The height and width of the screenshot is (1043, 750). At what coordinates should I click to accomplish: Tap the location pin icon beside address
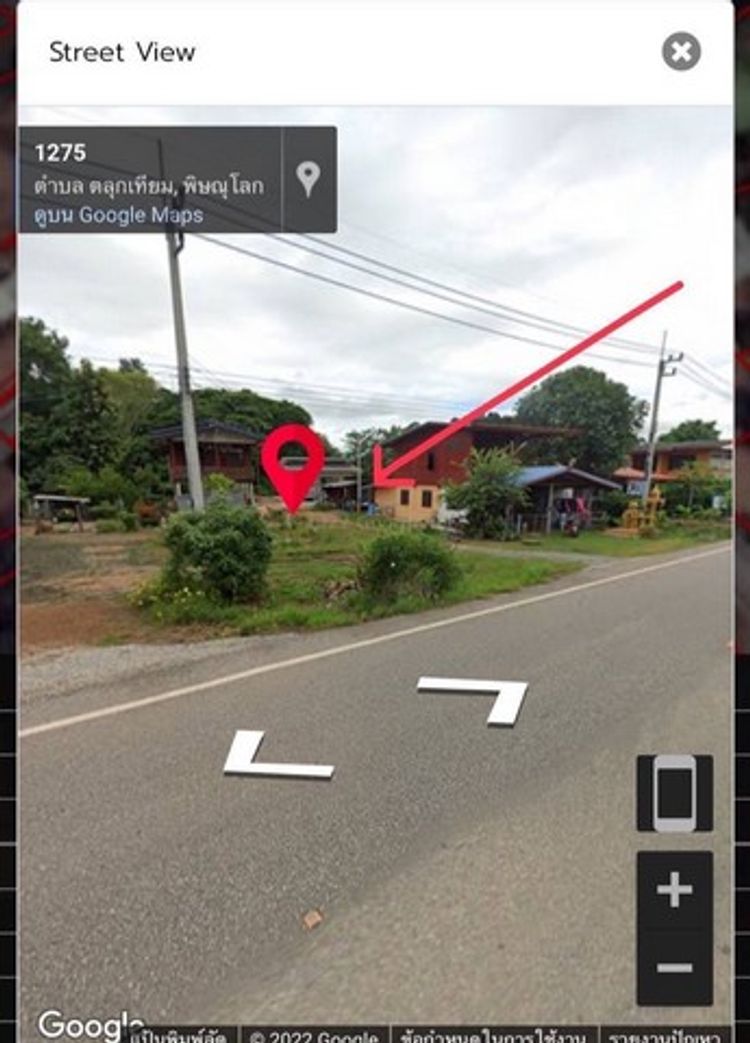pyautogui.click(x=308, y=179)
